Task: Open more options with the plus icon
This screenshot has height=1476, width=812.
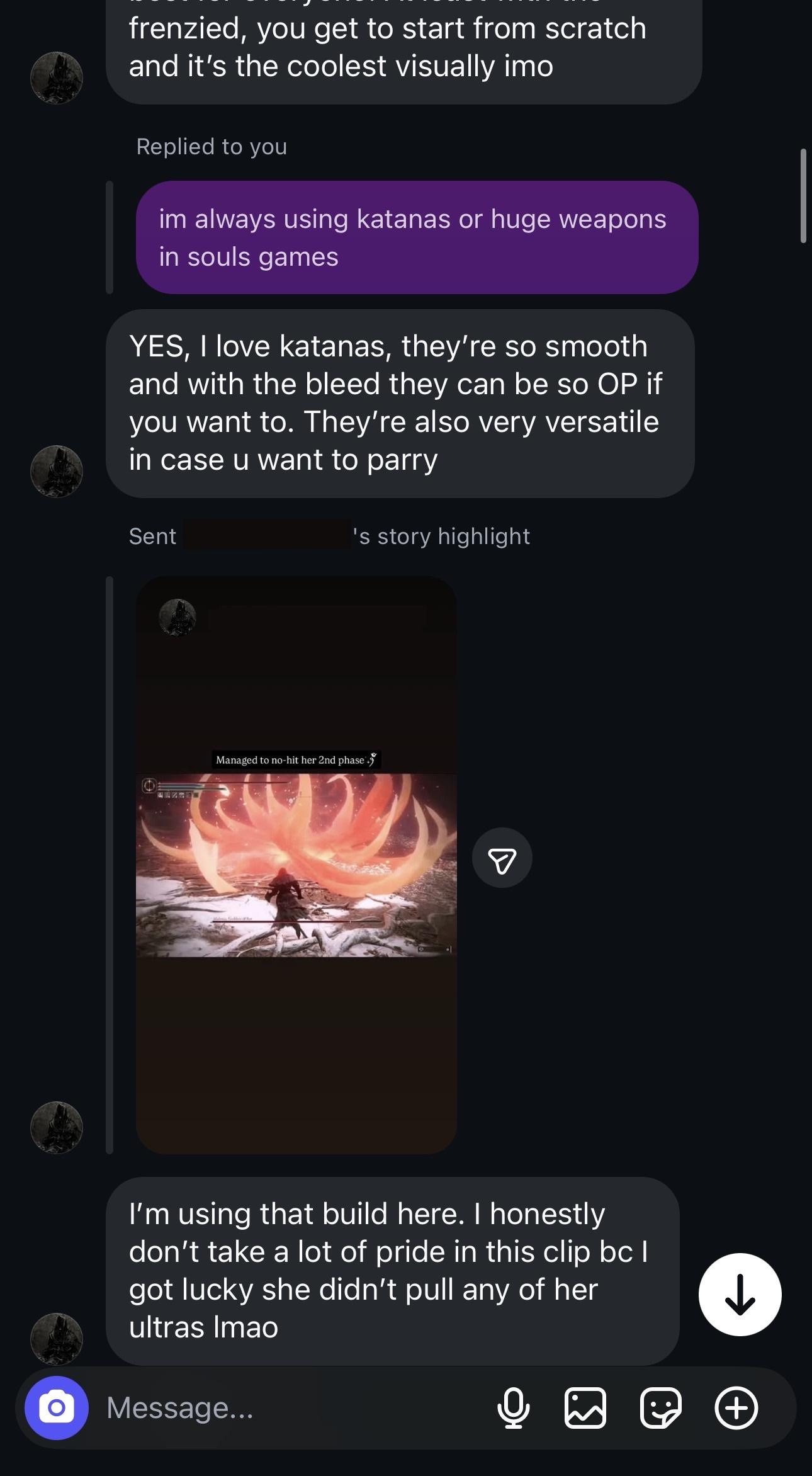Action: (736, 1407)
